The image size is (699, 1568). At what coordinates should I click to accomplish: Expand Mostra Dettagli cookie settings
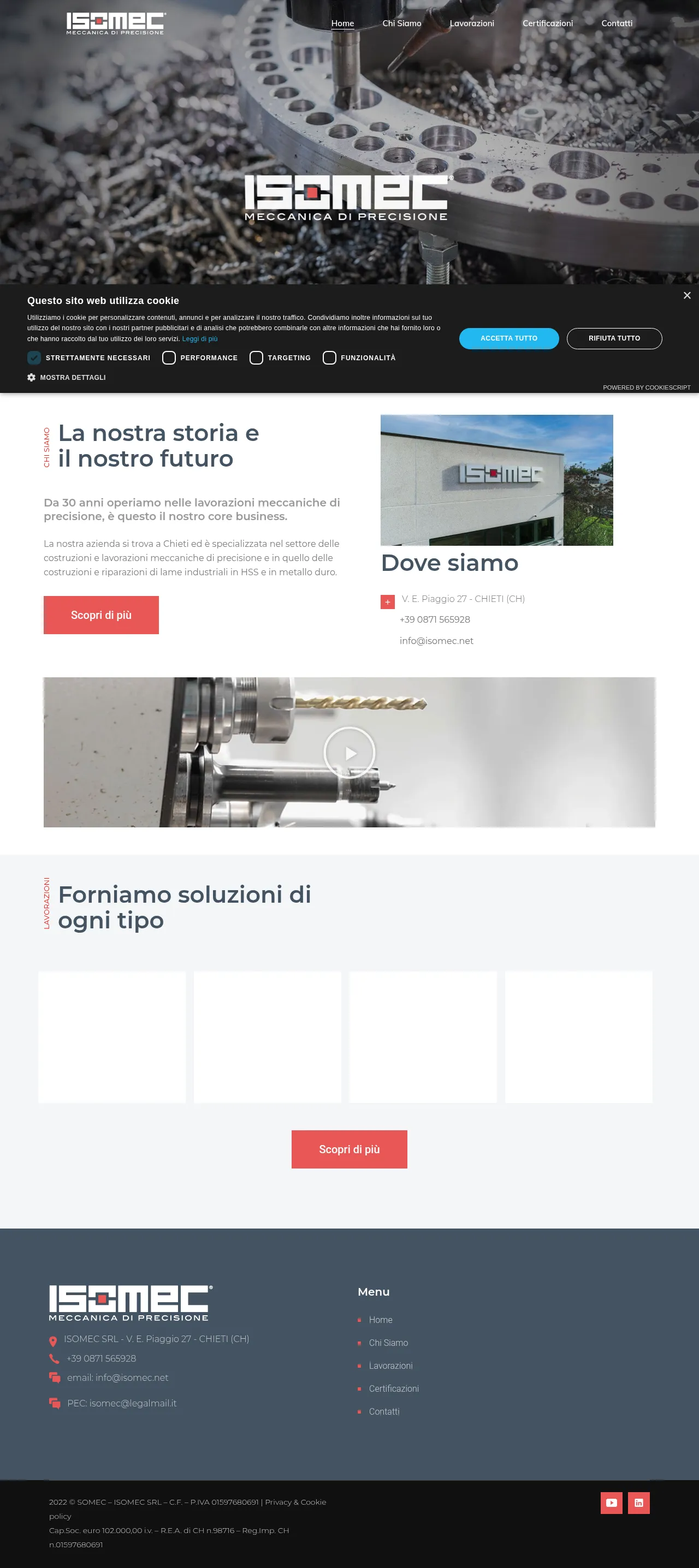[73, 377]
